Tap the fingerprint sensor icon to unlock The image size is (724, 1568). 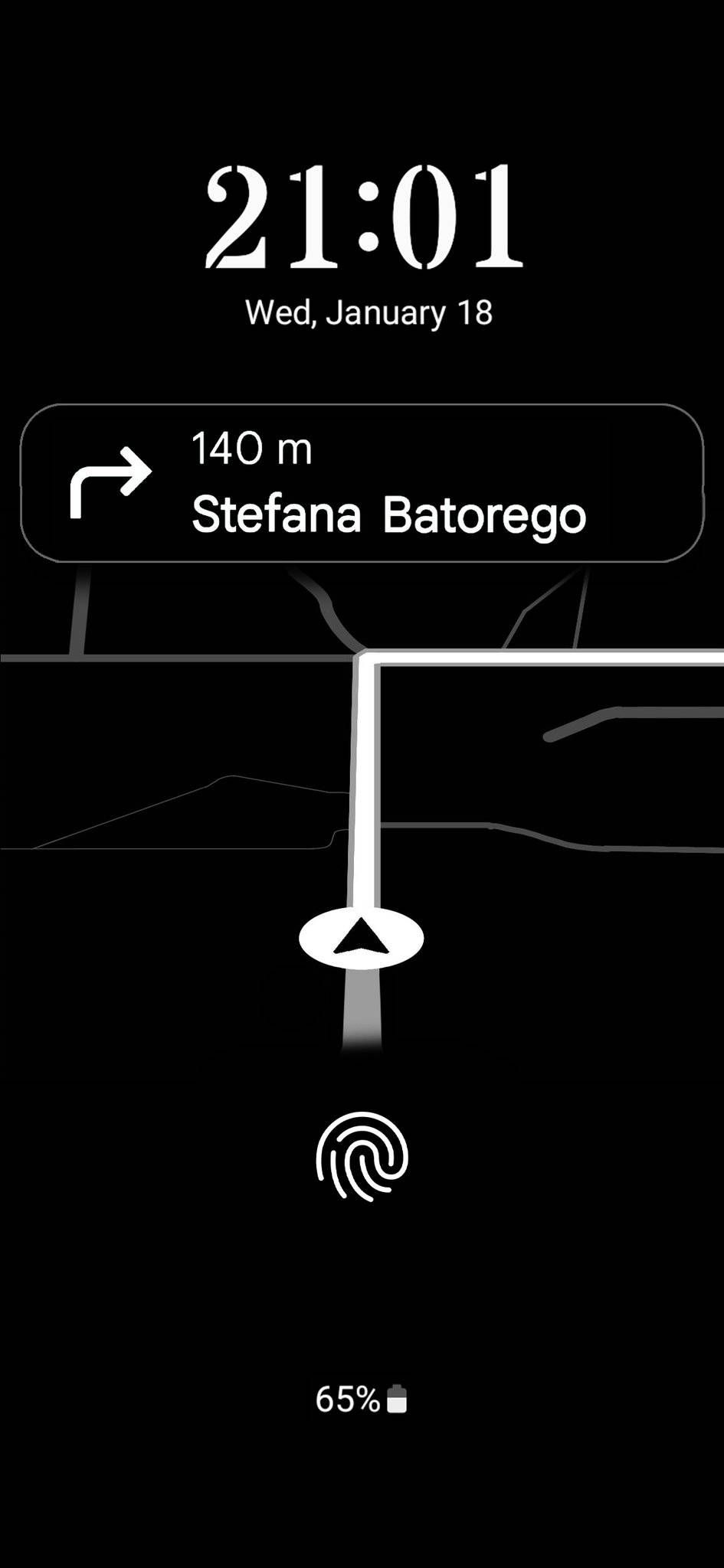362,1157
